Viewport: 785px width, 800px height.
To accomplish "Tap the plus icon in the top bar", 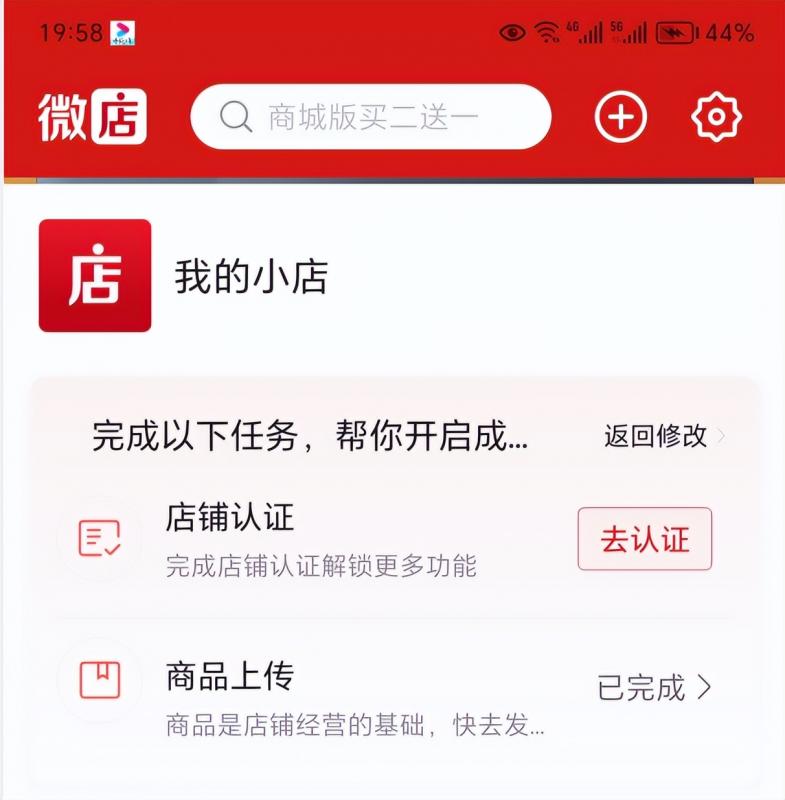I will pyautogui.click(x=620, y=117).
